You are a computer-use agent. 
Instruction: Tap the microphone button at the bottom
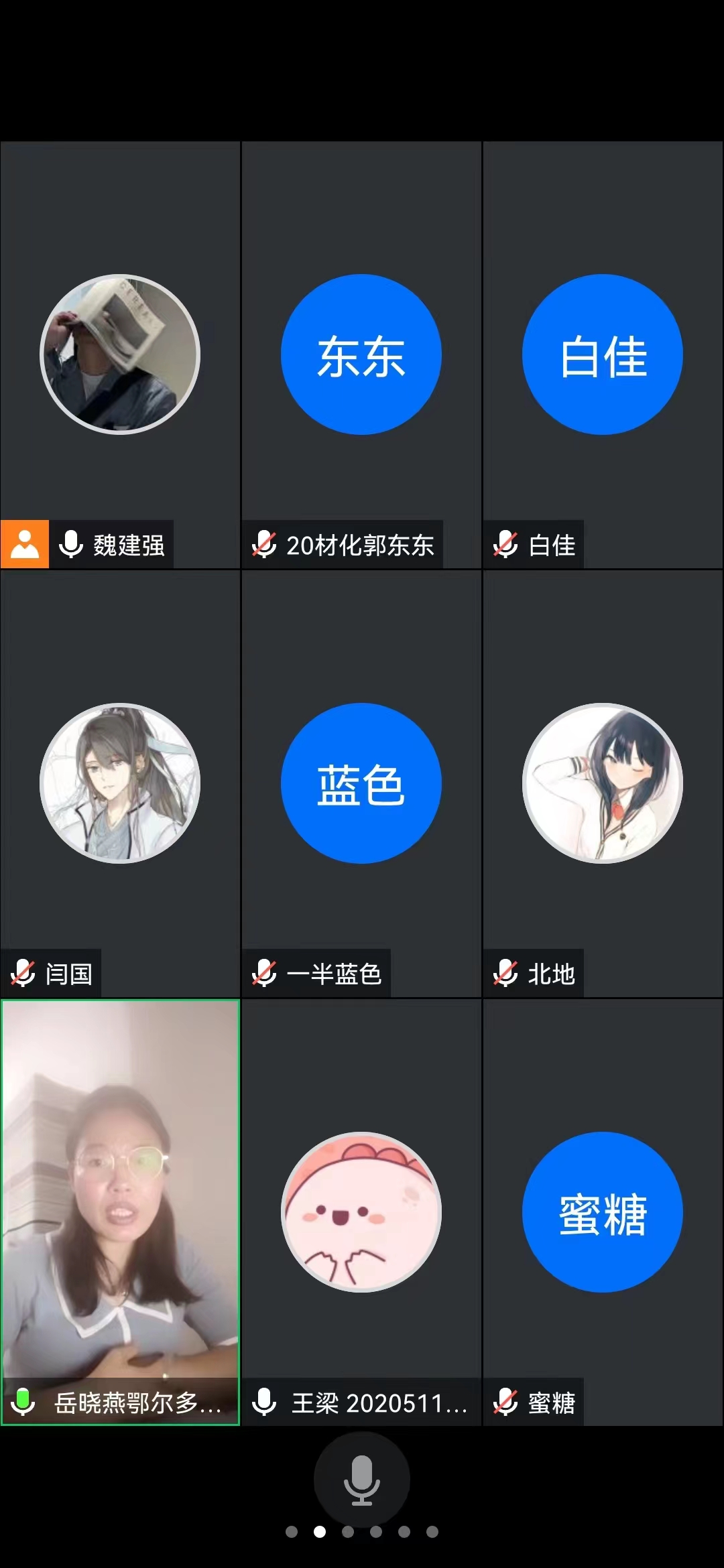[362, 1480]
